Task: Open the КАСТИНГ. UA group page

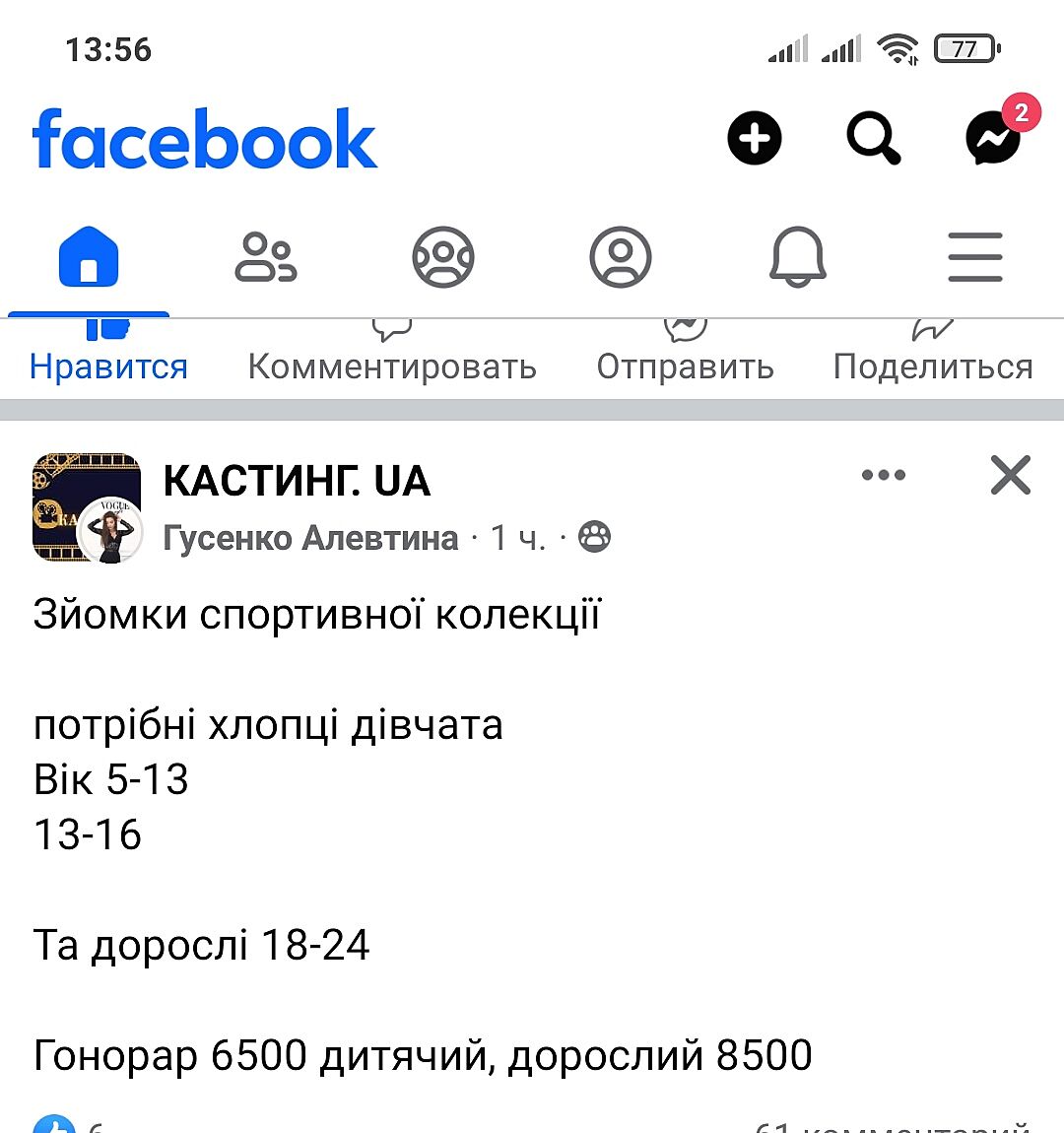Action: click(297, 481)
